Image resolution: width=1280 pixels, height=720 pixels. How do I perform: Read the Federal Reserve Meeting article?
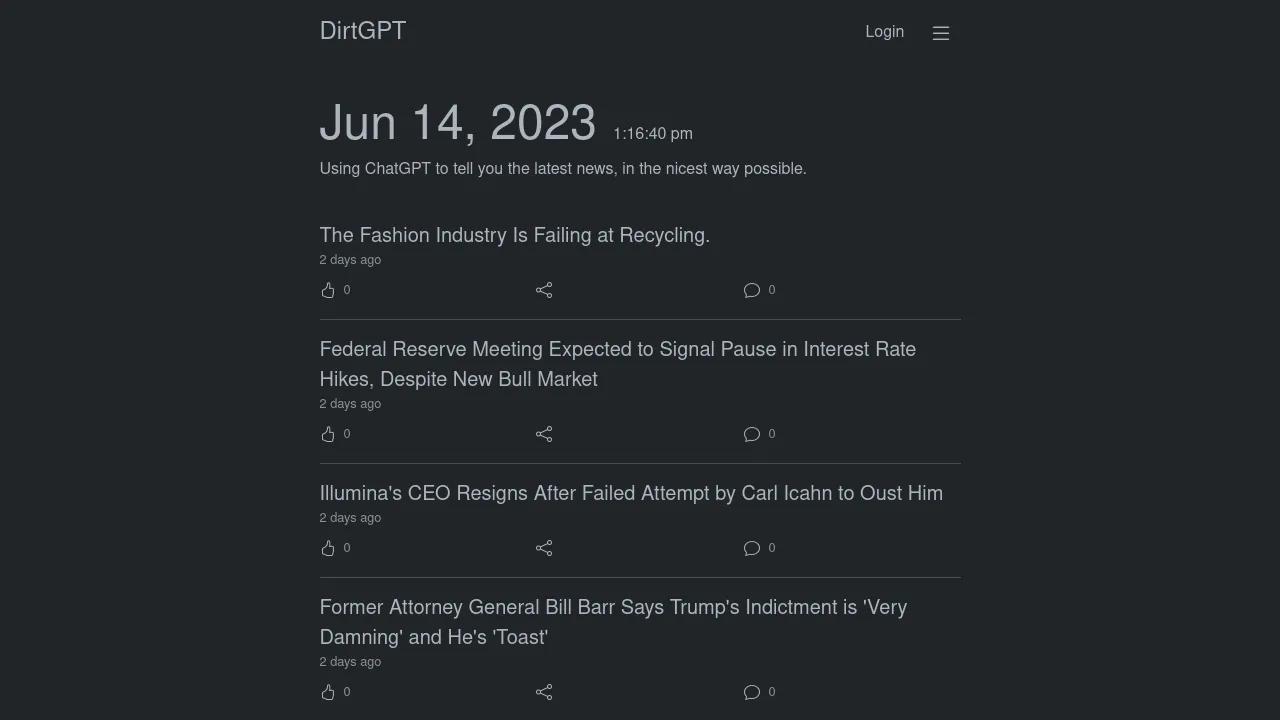pos(617,364)
